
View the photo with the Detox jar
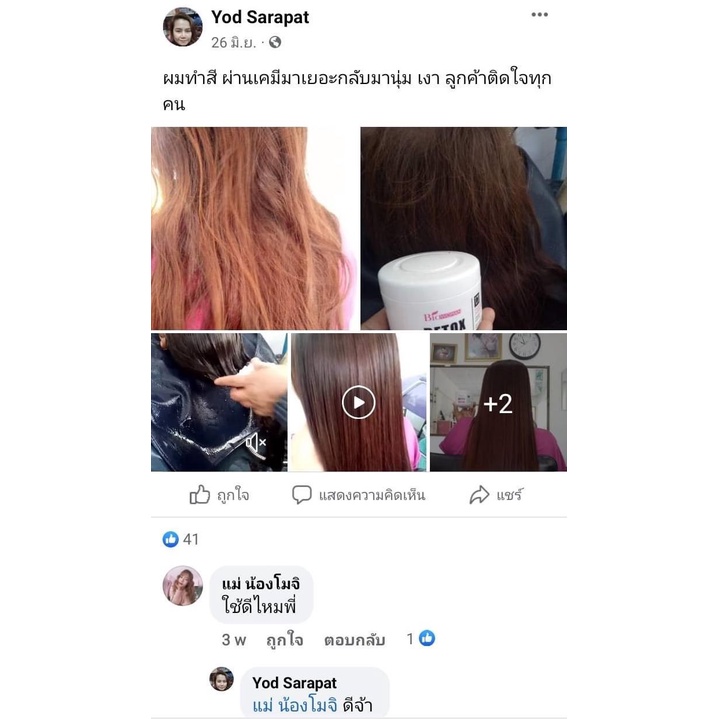click(x=463, y=228)
